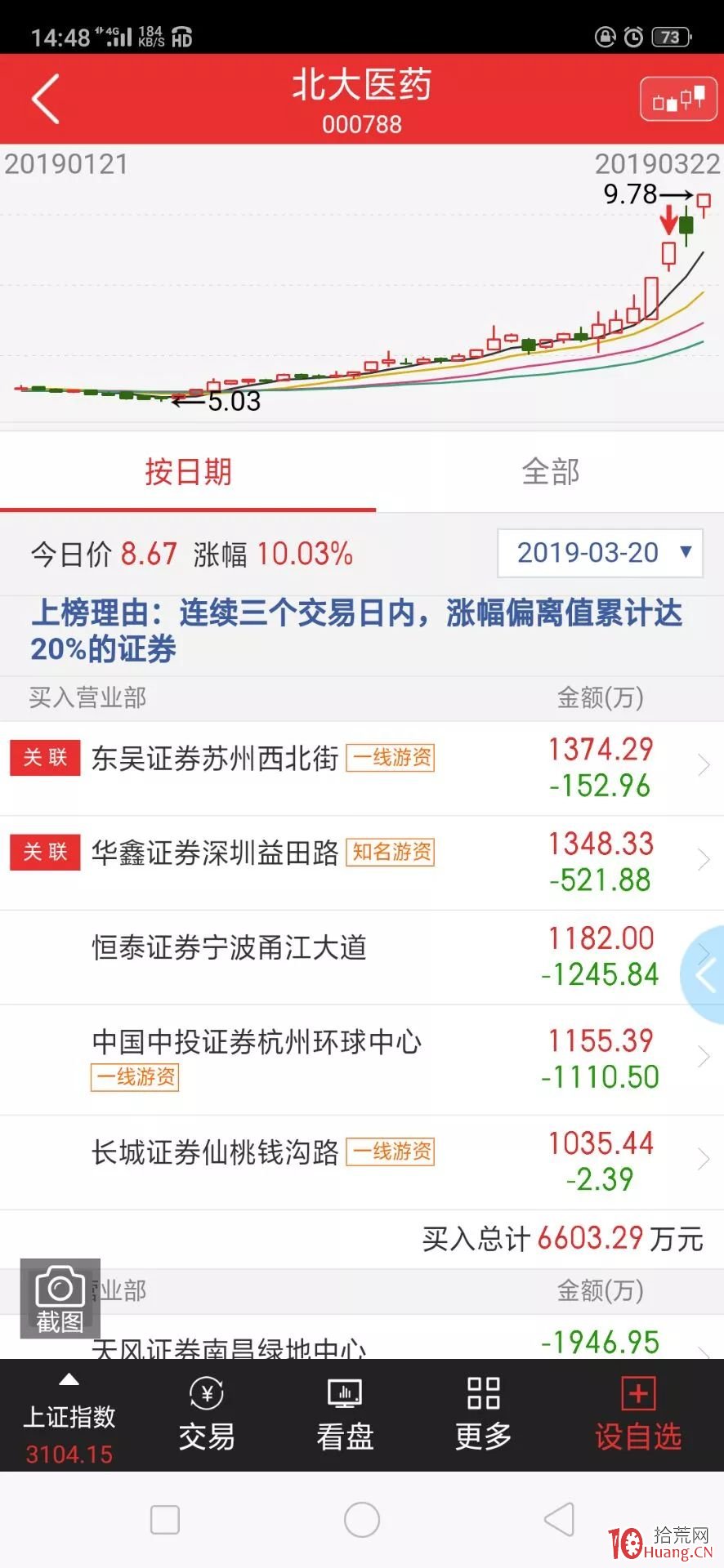Open 看盘 in the bottom bar
The image size is (724, 1568).
pyautogui.click(x=345, y=1416)
